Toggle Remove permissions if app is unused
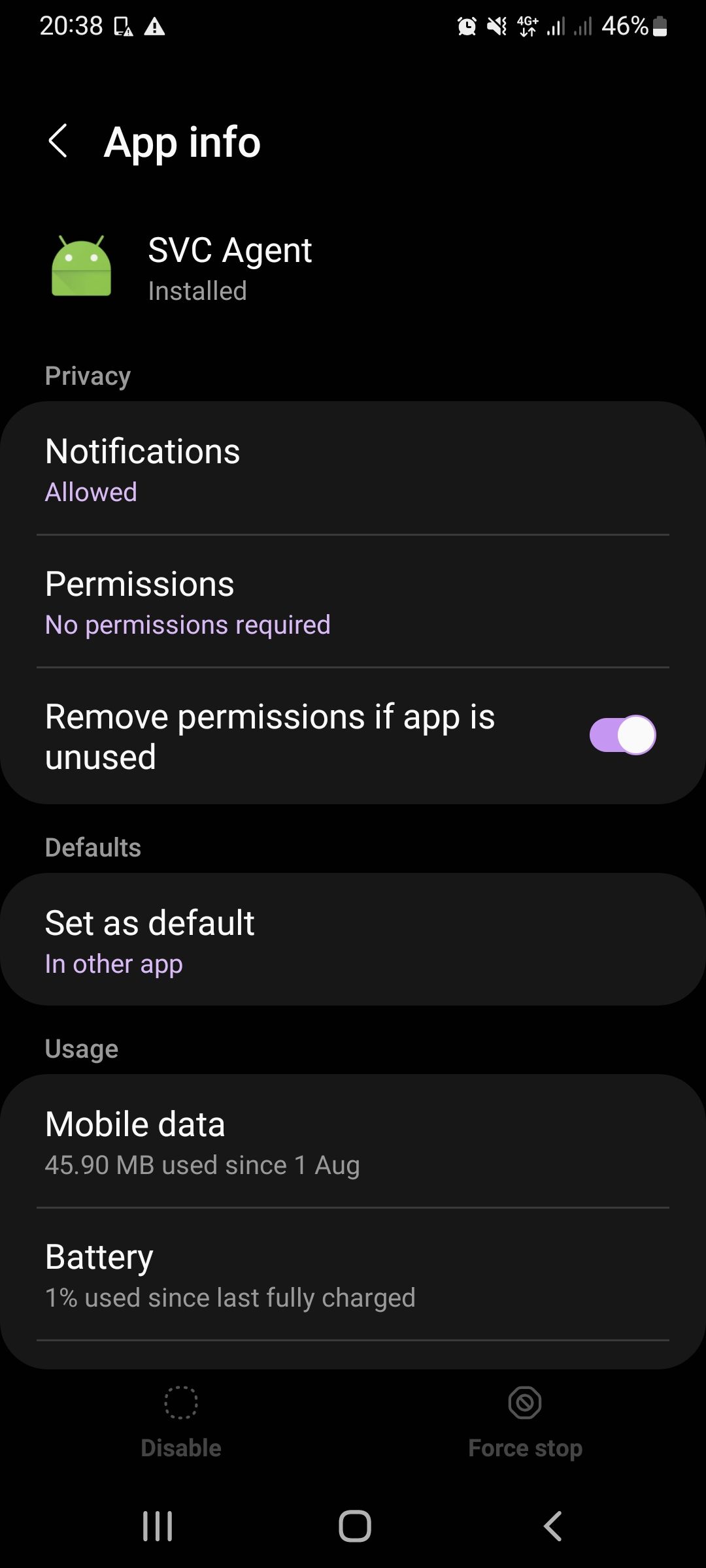706x1568 pixels. coord(622,736)
